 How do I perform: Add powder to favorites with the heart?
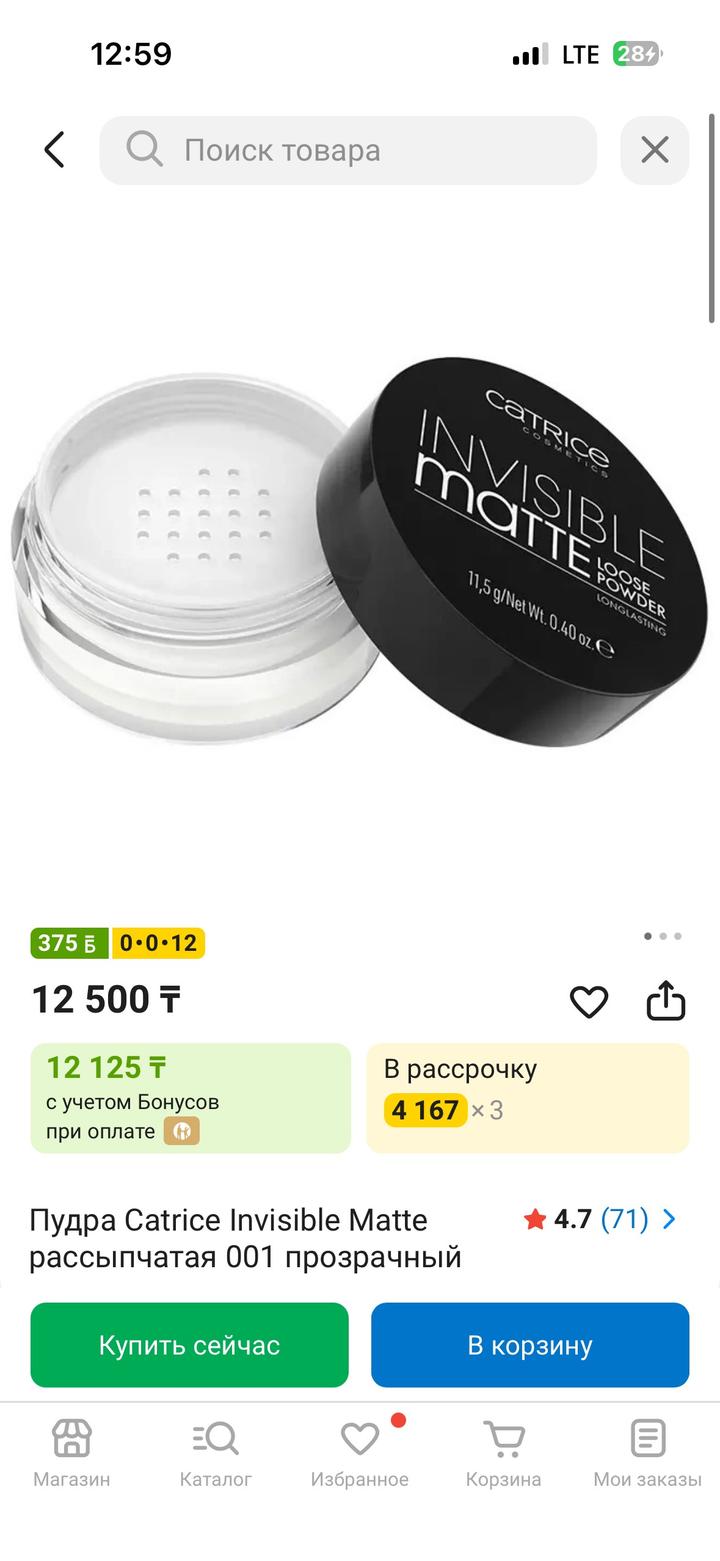[588, 1001]
